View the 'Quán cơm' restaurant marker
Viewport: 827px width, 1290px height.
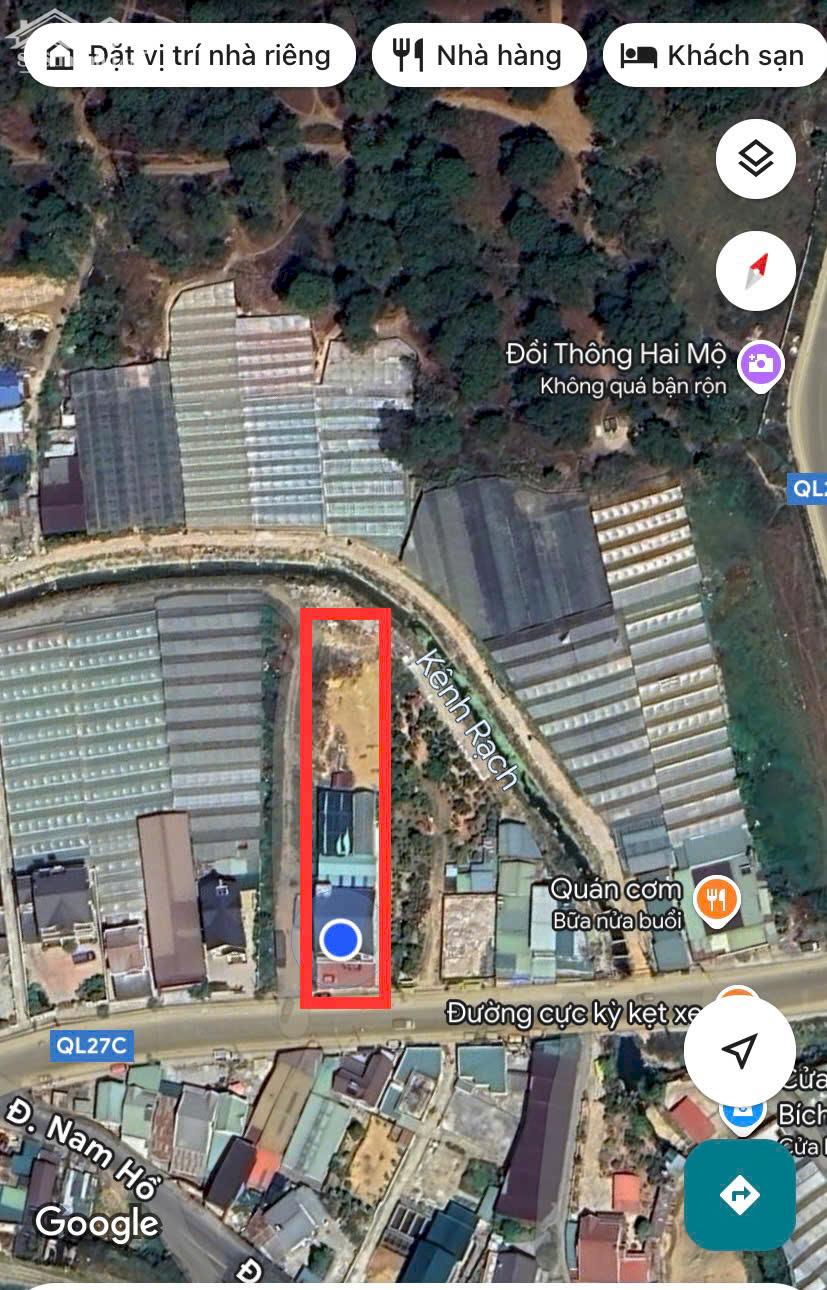717,899
